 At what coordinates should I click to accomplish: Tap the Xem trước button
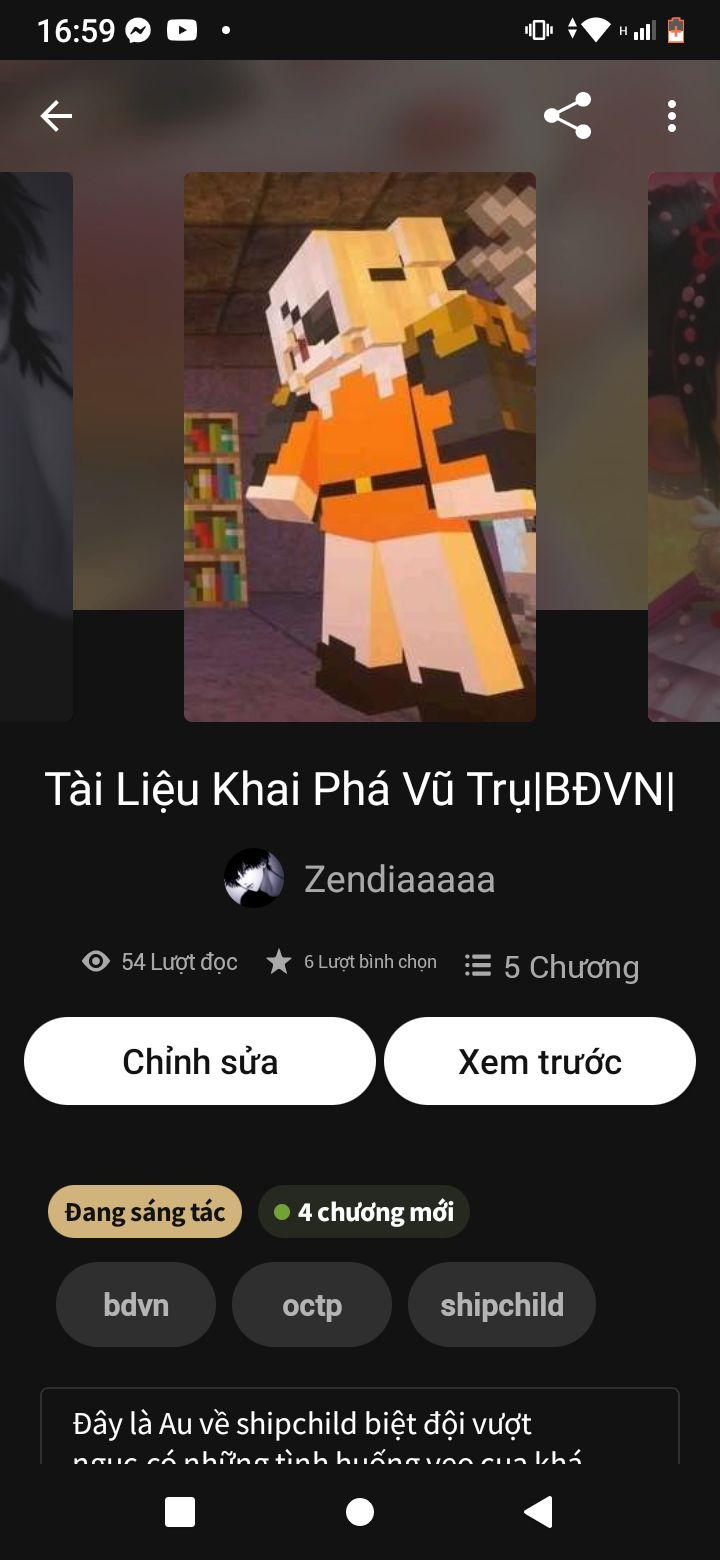[x=540, y=1061]
